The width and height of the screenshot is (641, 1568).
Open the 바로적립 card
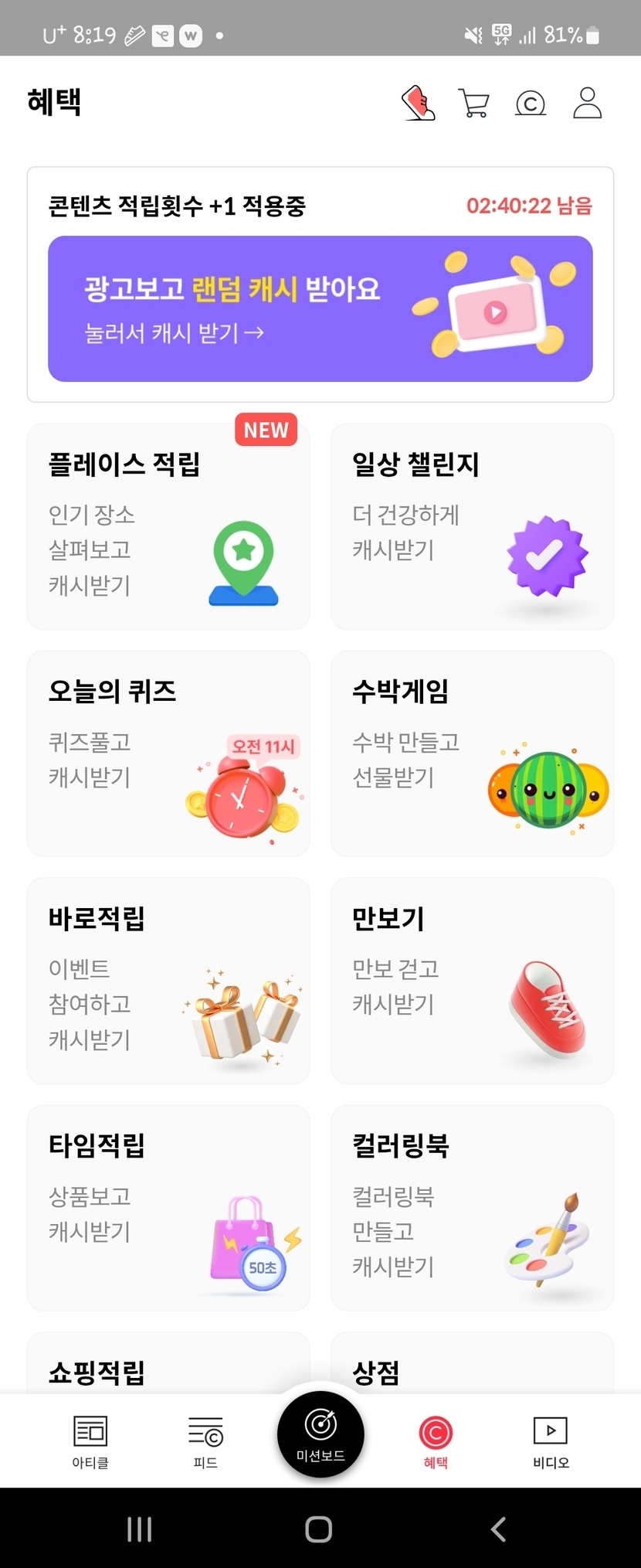coord(168,981)
